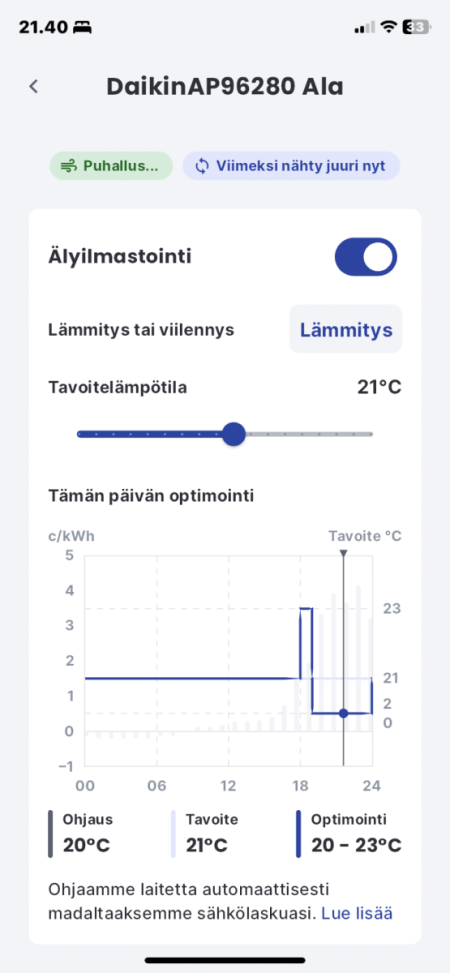Open the Lue lisää link
Image resolution: width=450 pixels, height=973 pixels.
[x=356, y=913]
